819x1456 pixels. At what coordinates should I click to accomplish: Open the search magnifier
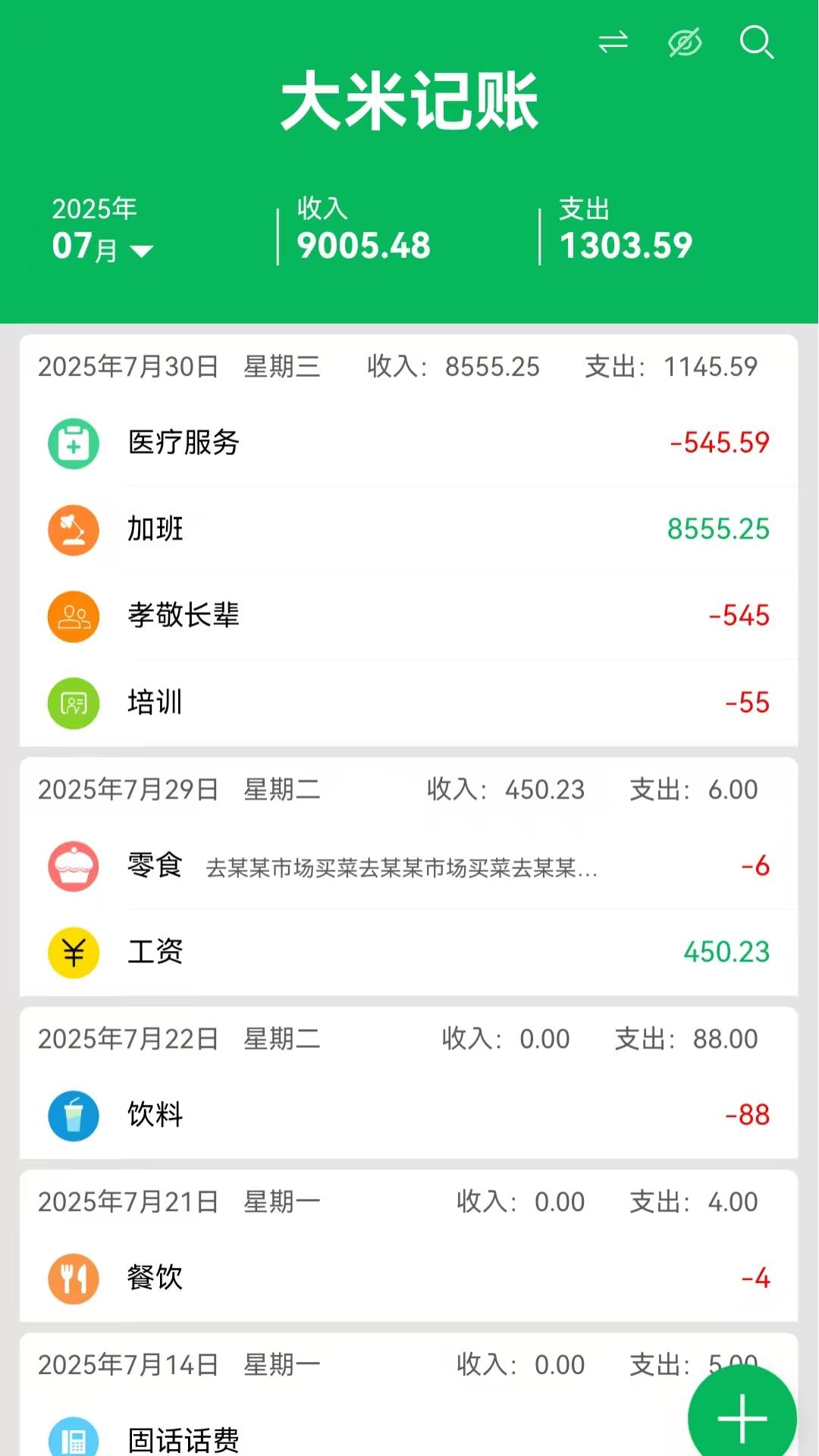point(755,43)
